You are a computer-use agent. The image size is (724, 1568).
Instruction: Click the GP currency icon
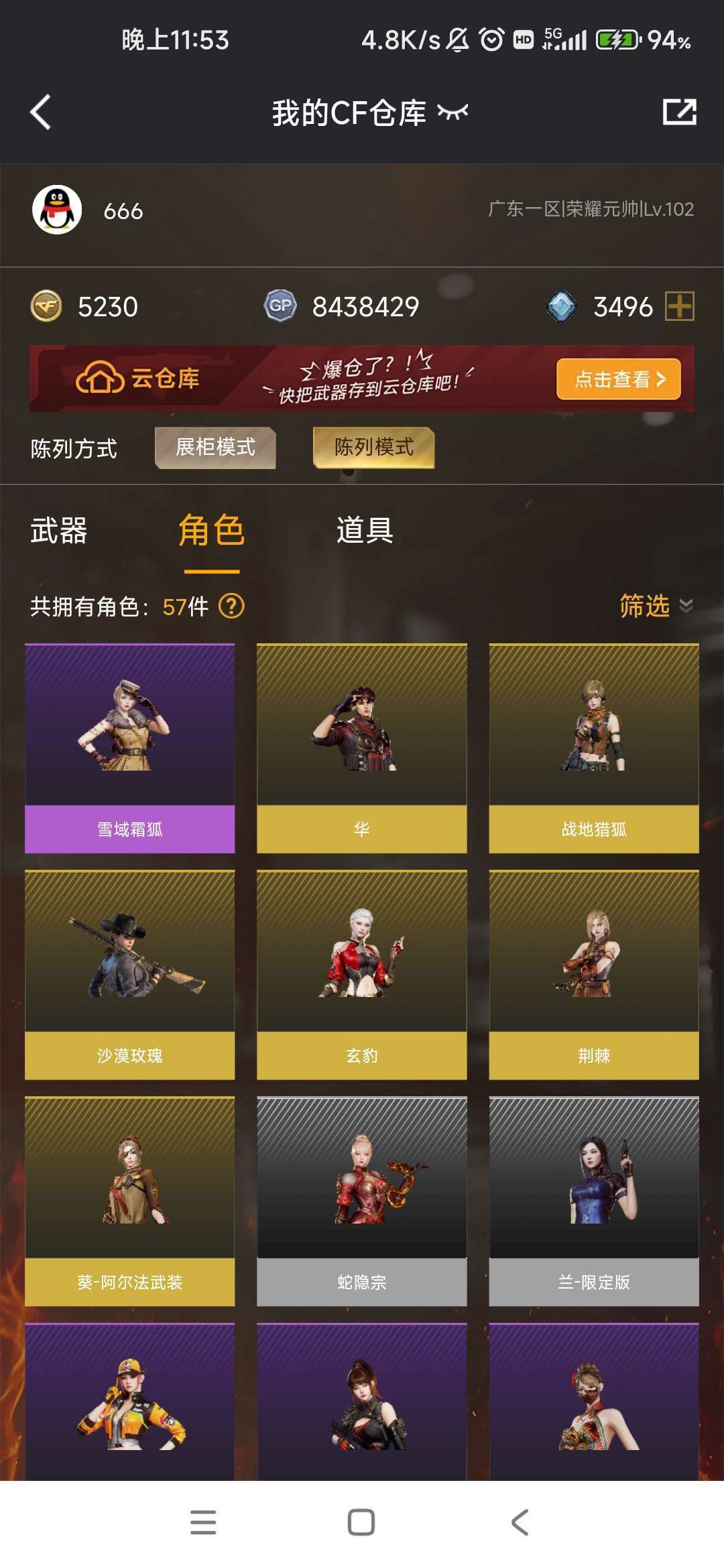tap(282, 306)
